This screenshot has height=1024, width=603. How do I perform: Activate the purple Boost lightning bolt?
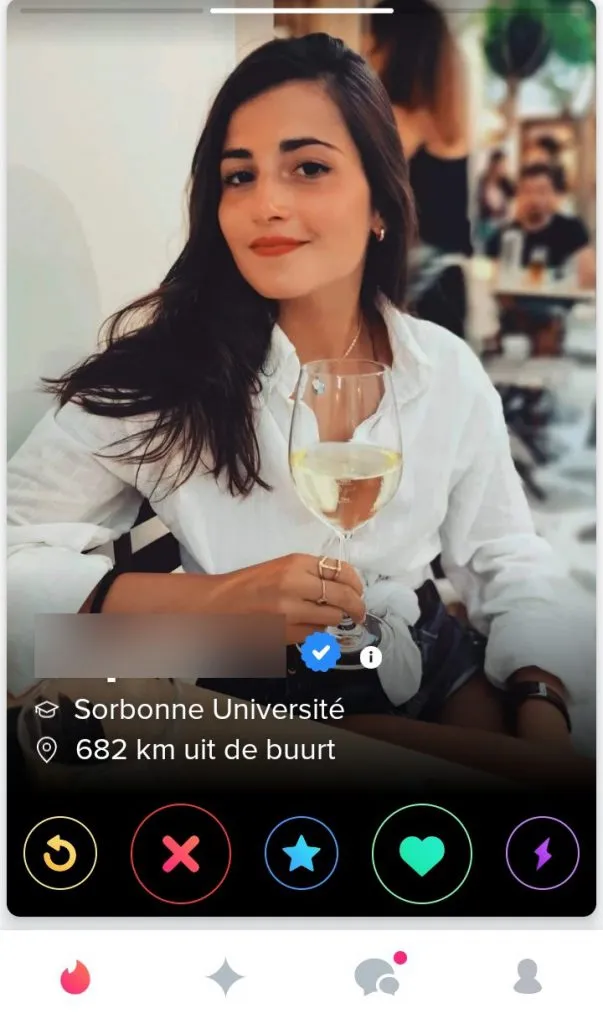[x=542, y=854]
